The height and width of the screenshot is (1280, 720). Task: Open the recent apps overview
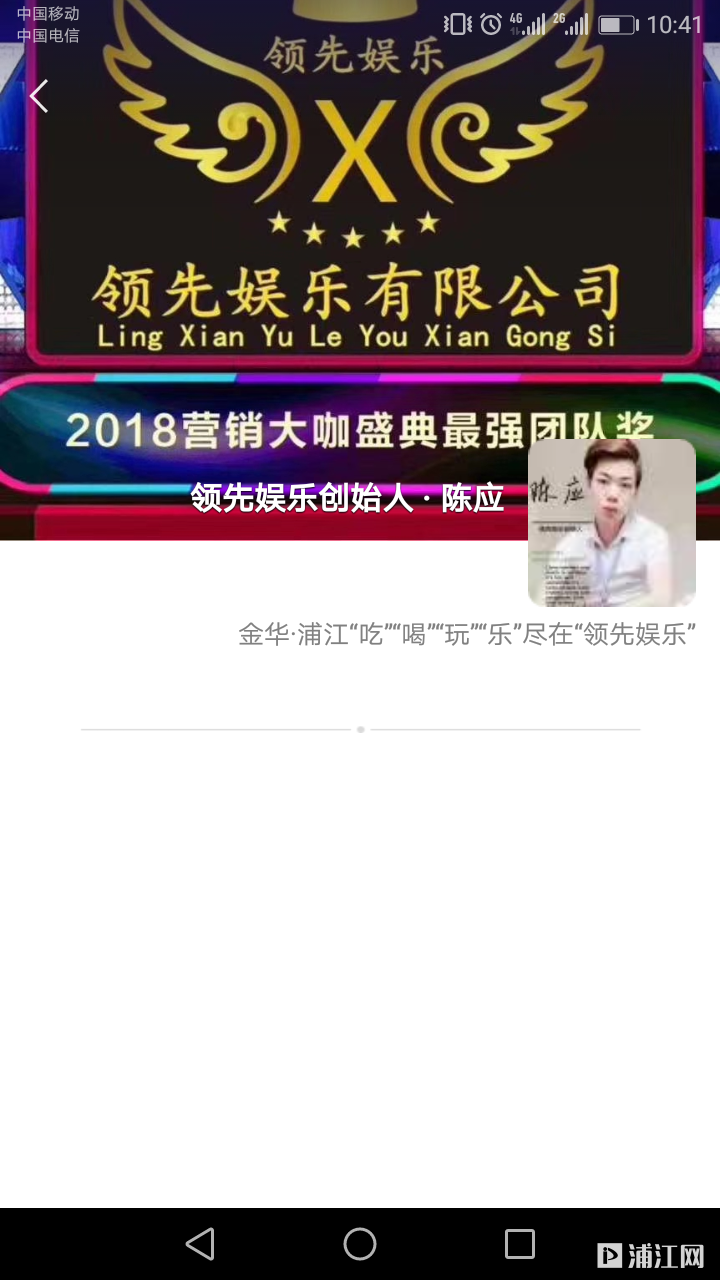520,1244
